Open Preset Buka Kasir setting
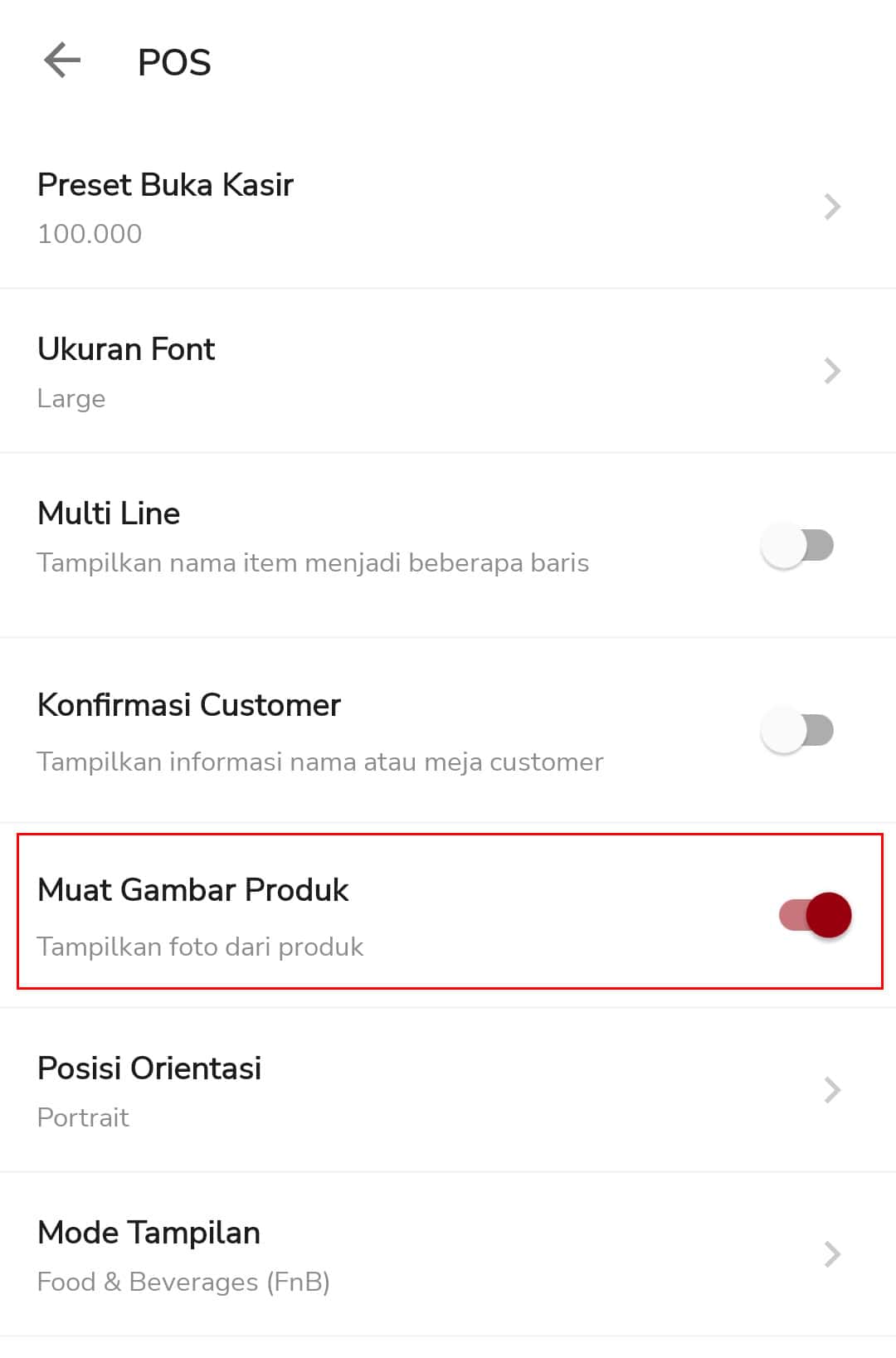Viewport: 896px width, 1358px height. click(x=448, y=207)
